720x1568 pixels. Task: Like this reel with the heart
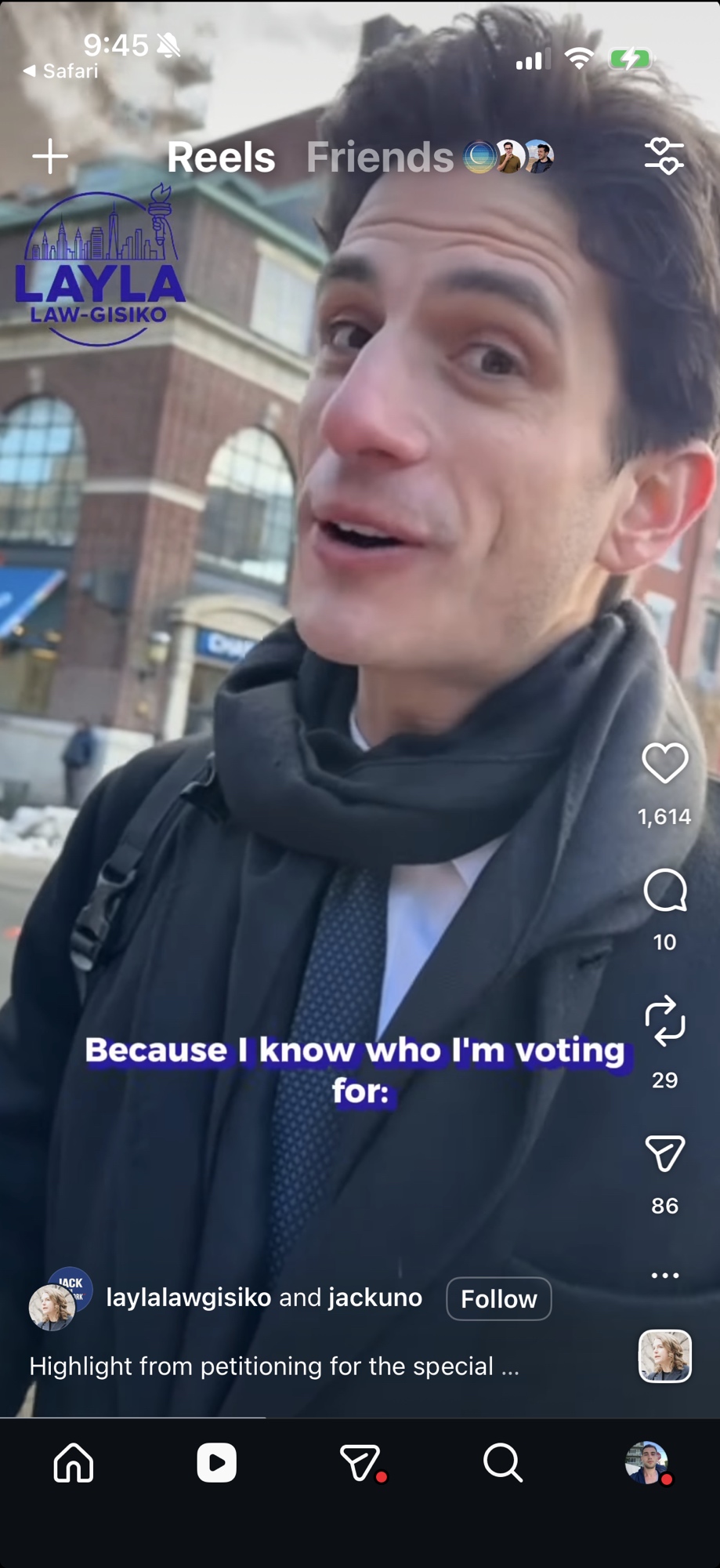[x=664, y=763]
